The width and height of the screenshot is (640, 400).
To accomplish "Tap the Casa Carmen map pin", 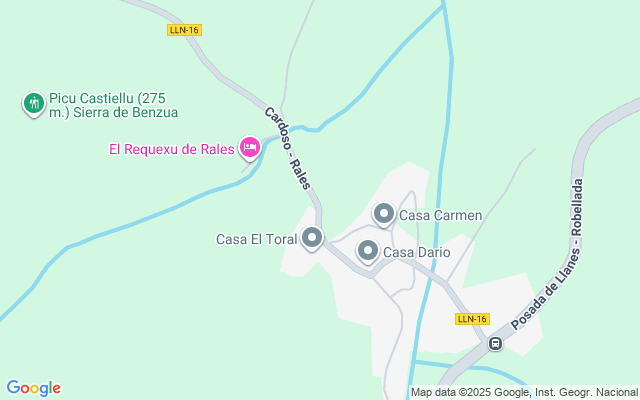I will [x=384, y=214].
